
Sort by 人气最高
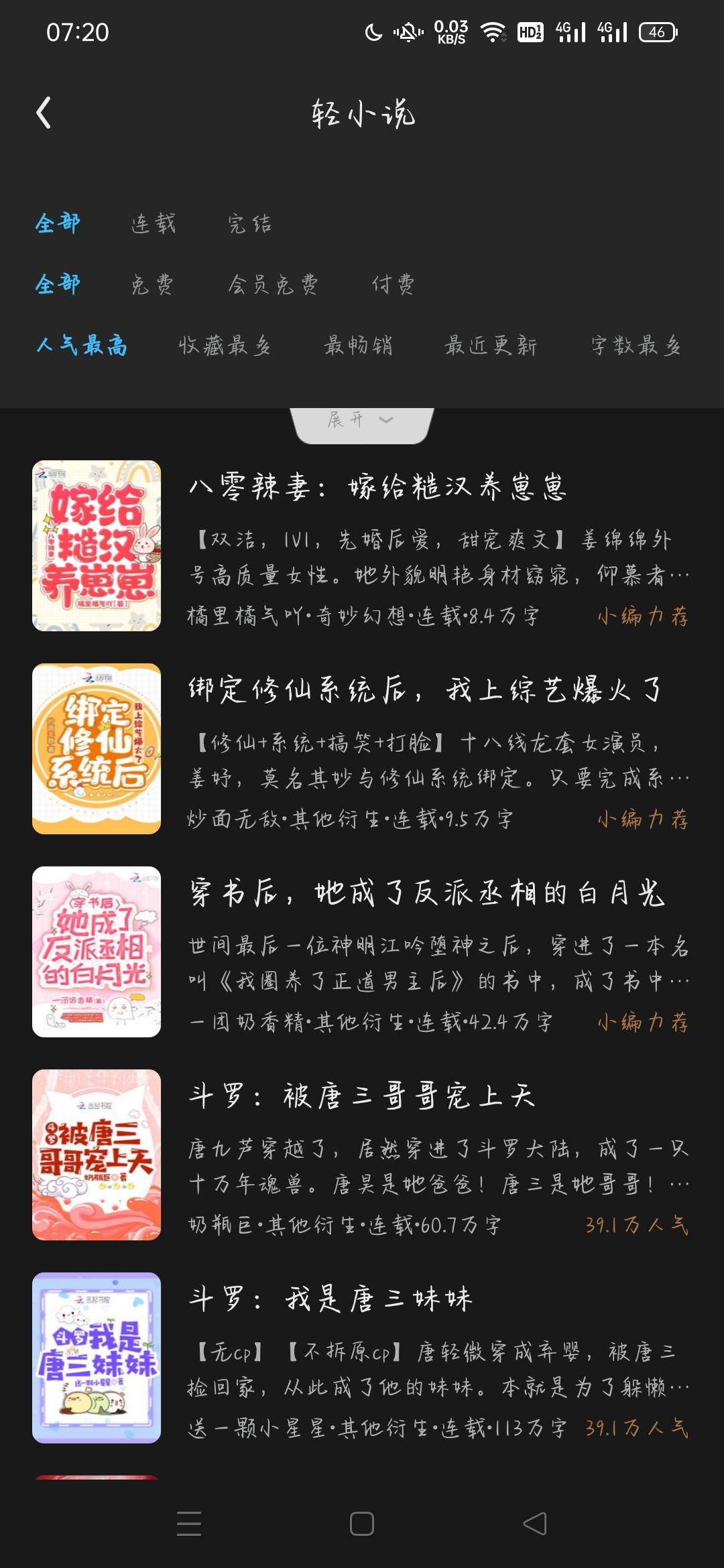(x=82, y=345)
